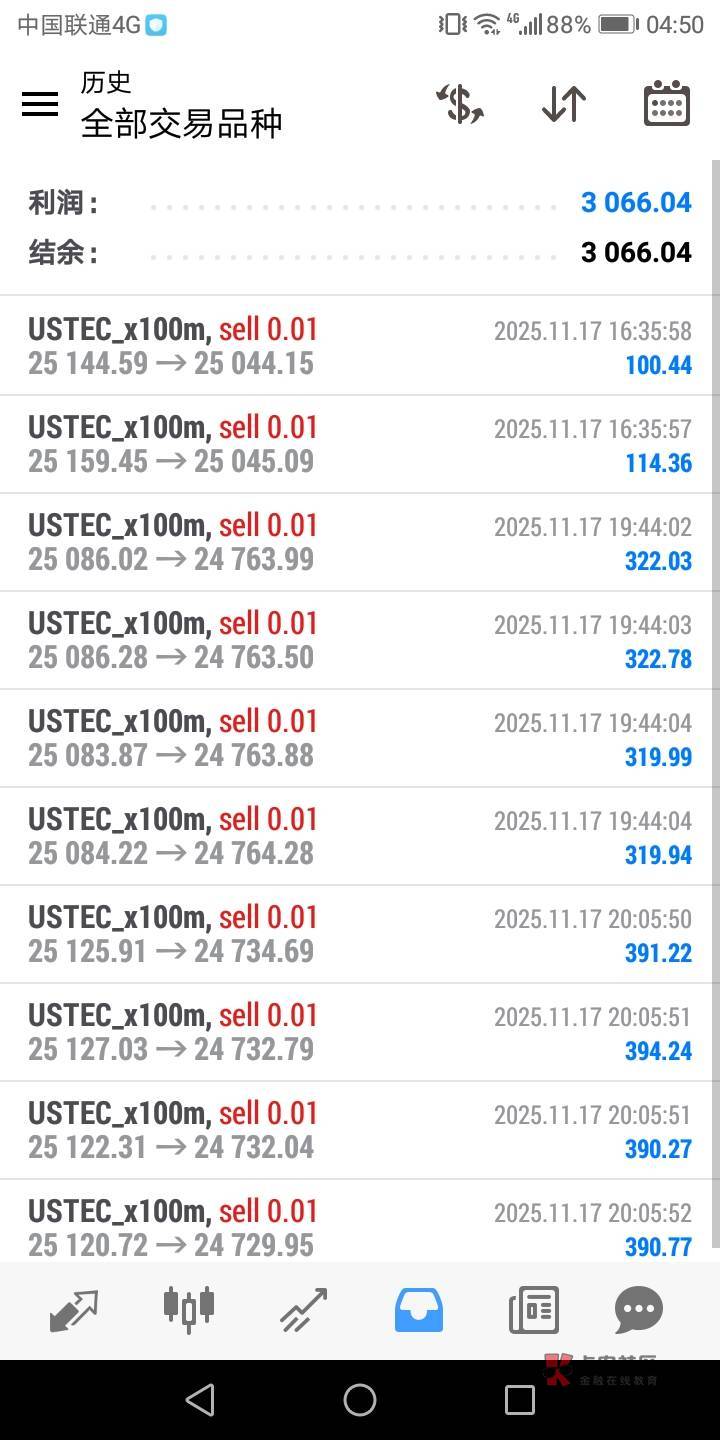
Task: Tap the system back button
Action: point(200,1400)
